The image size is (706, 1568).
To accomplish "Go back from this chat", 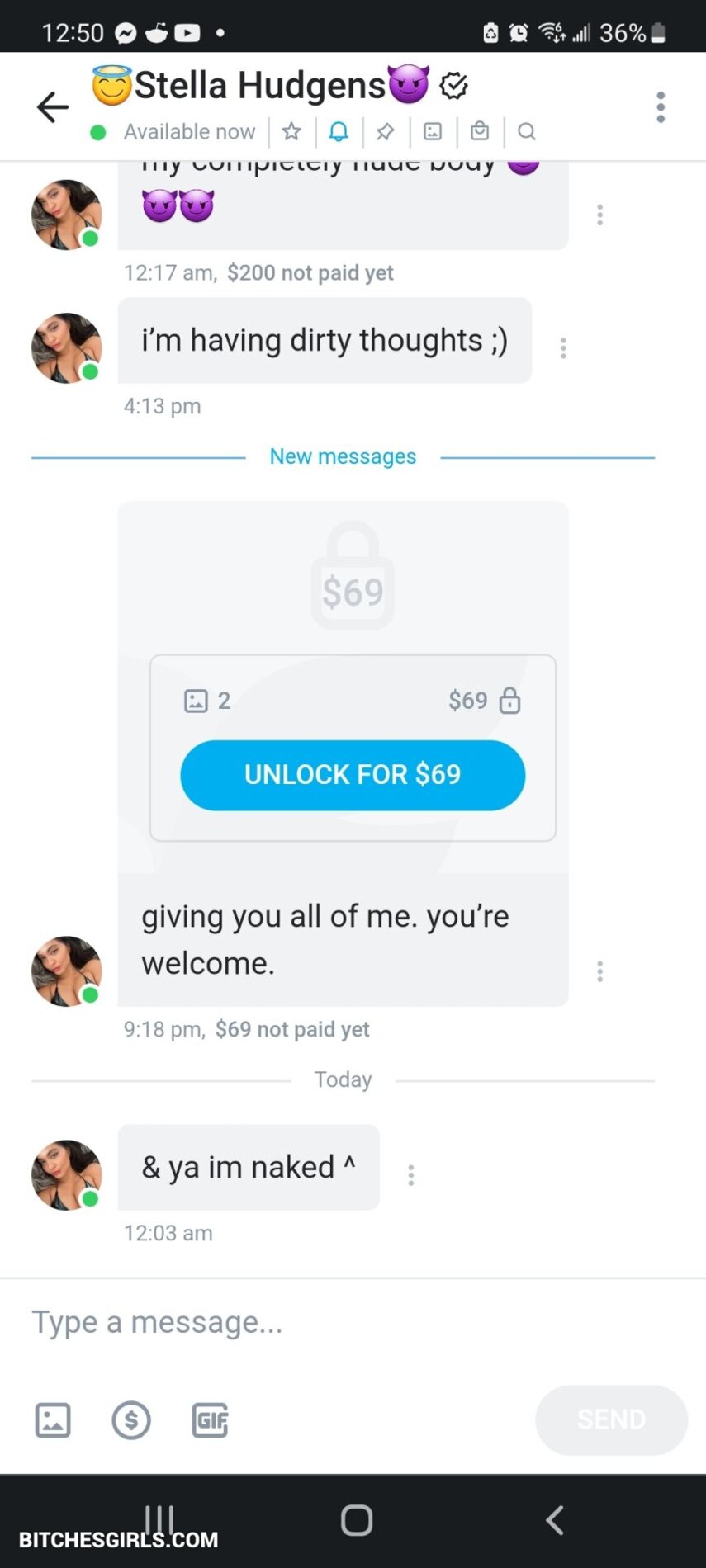I will [52, 107].
